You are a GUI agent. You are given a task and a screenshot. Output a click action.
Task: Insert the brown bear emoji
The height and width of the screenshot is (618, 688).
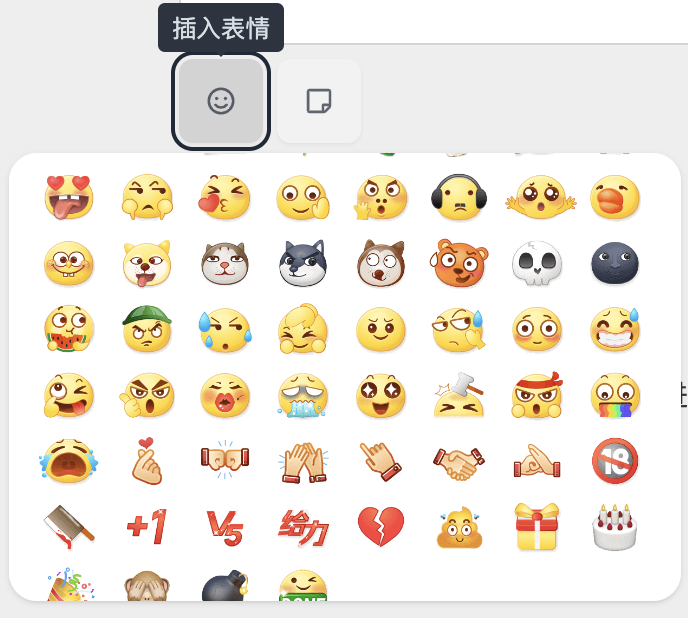tap(459, 263)
